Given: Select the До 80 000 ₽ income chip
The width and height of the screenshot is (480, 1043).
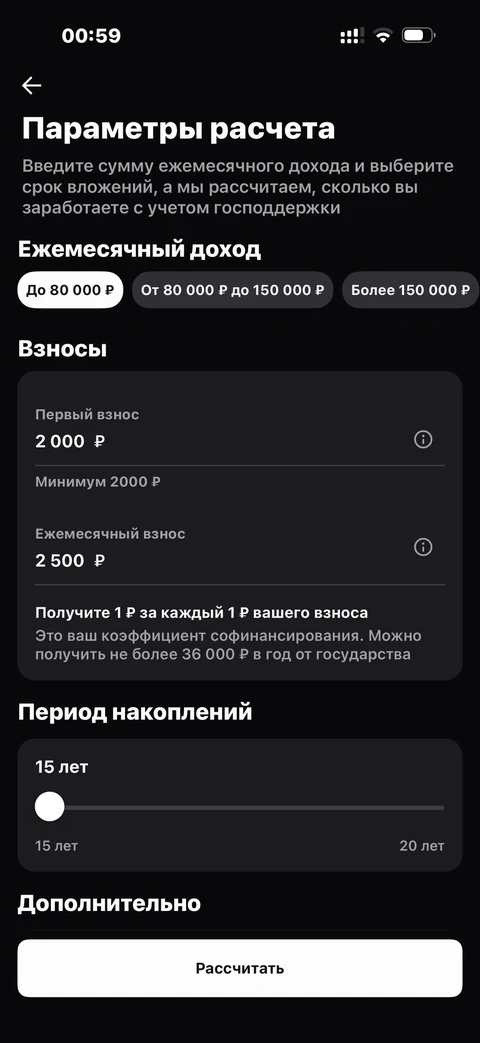Looking at the screenshot, I should [70, 290].
